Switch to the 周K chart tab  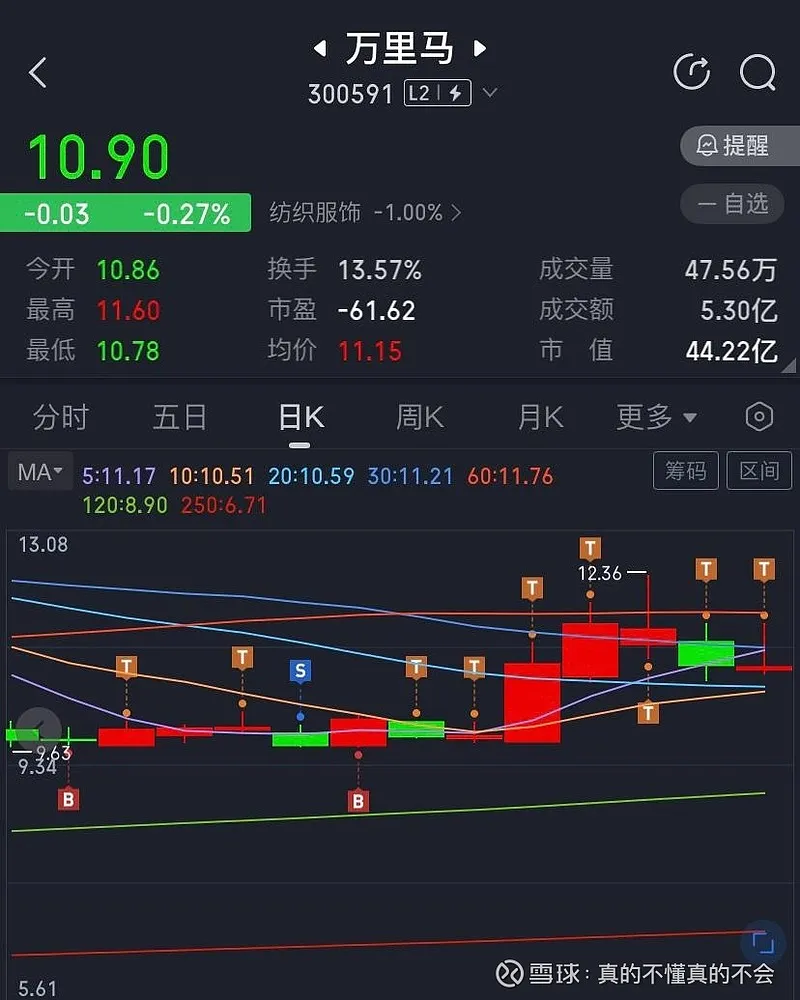coord(420,417)
